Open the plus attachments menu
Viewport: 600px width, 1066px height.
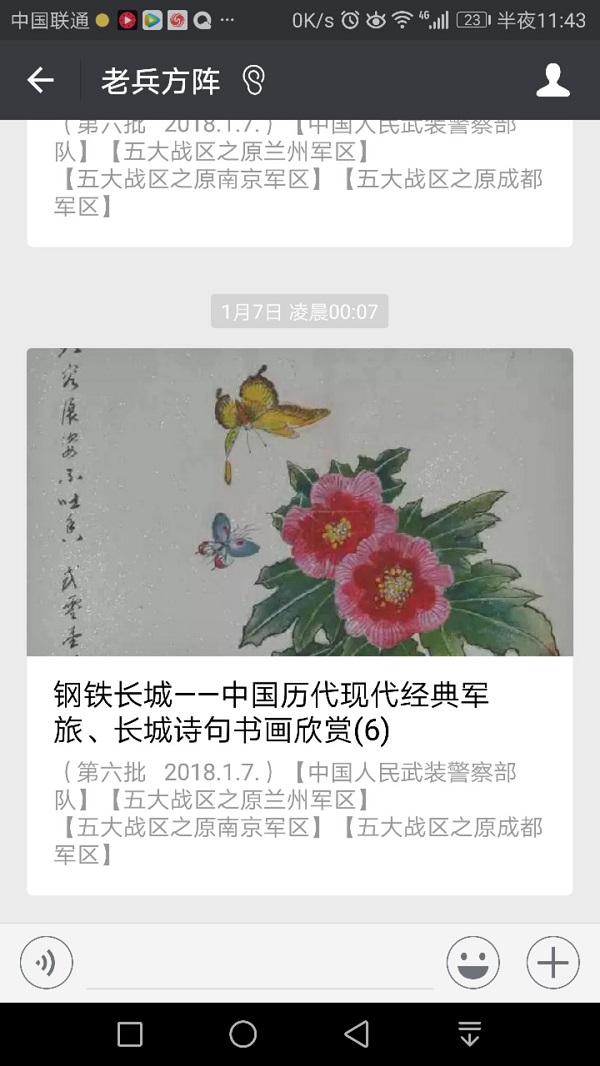[552, 963]
